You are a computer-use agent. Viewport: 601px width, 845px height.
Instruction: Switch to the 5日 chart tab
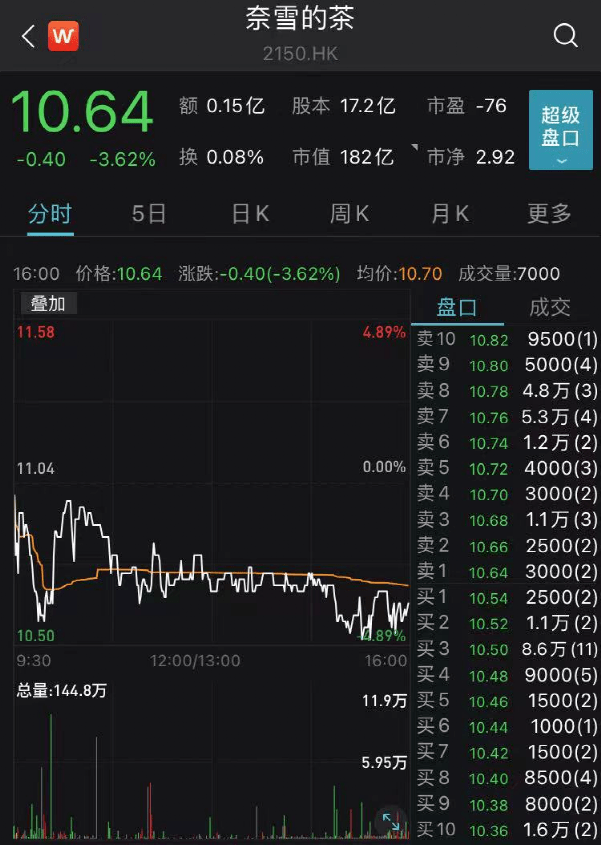click(x=149, y=213)
